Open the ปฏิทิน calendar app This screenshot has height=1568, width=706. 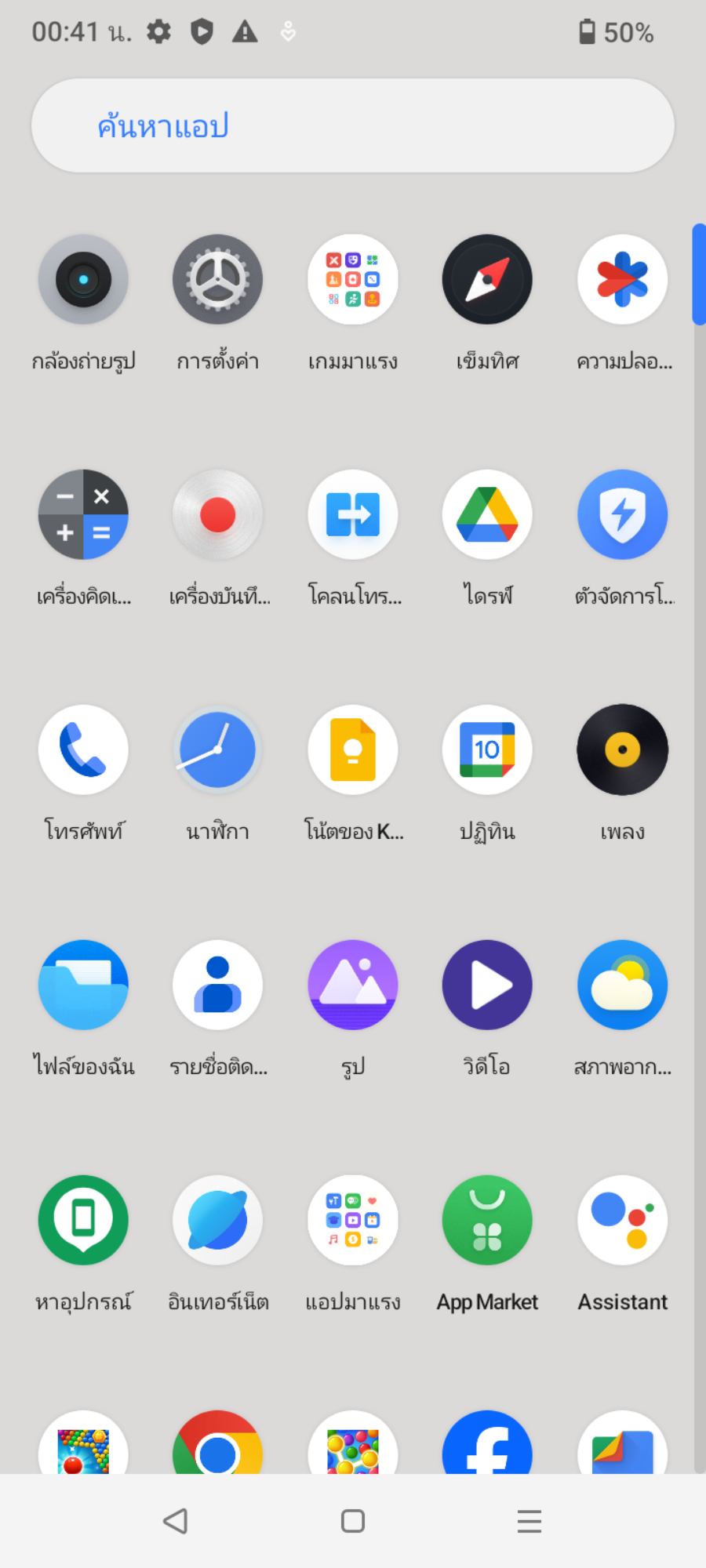[487, 750]
